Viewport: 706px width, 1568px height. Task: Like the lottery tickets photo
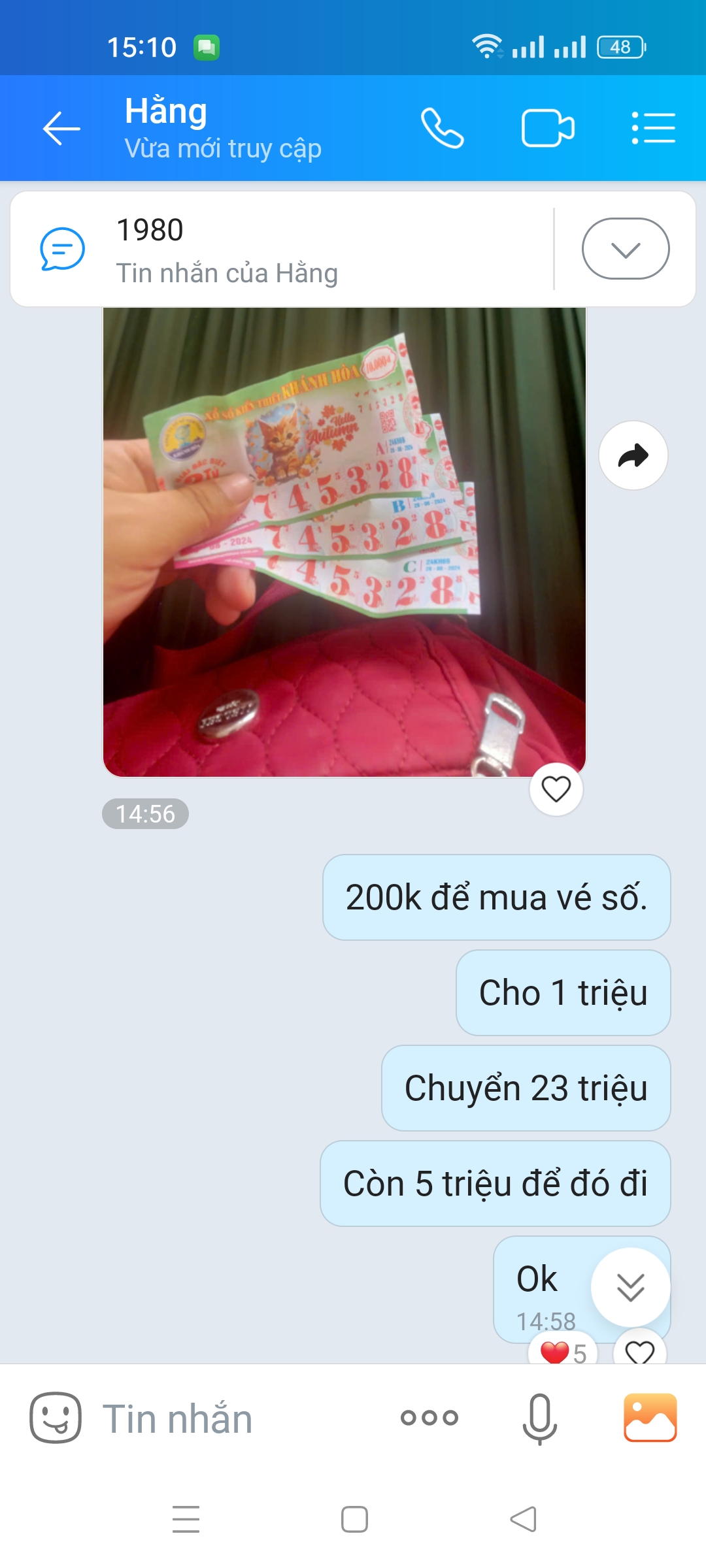(556, 789)
